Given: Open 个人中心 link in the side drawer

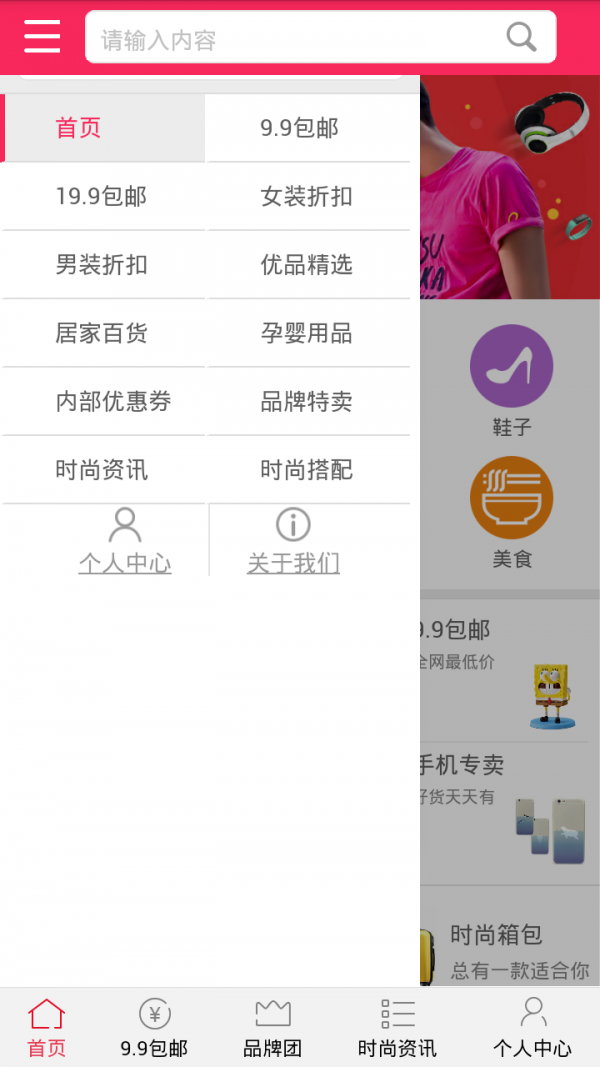Looking at the screenshot, I should click(x=125, y=542).
